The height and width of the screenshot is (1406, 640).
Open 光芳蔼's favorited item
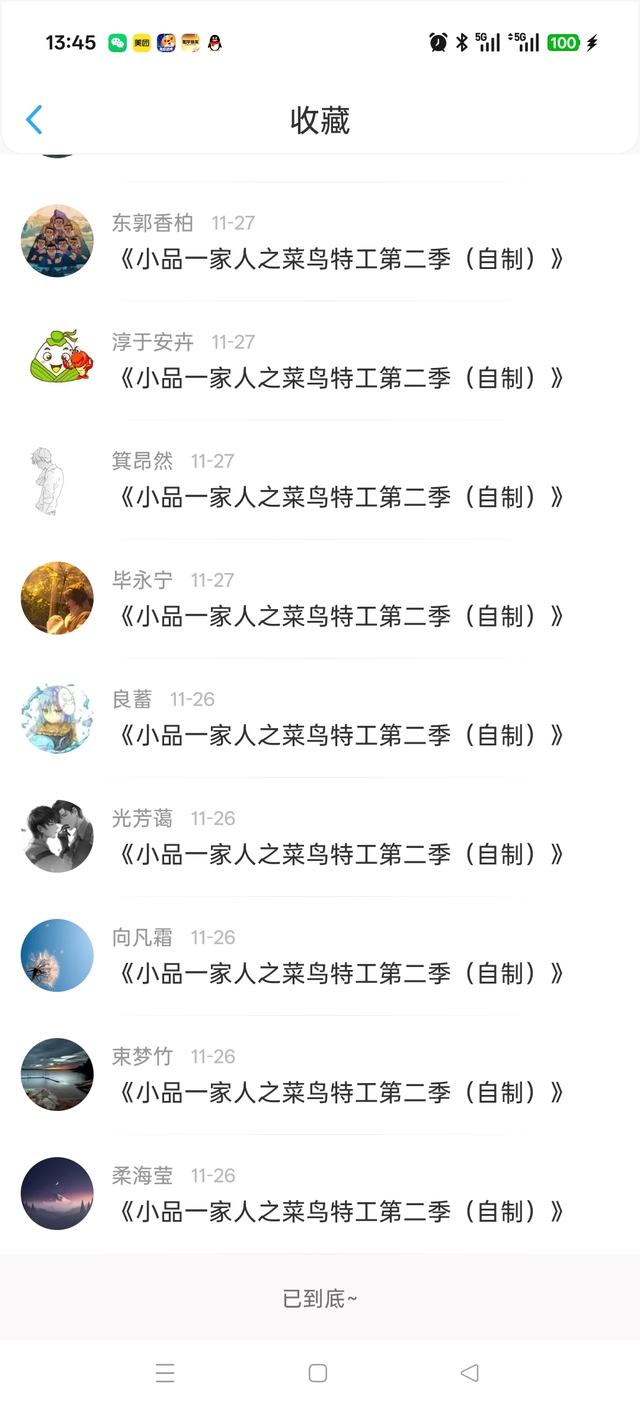(340, 854)
